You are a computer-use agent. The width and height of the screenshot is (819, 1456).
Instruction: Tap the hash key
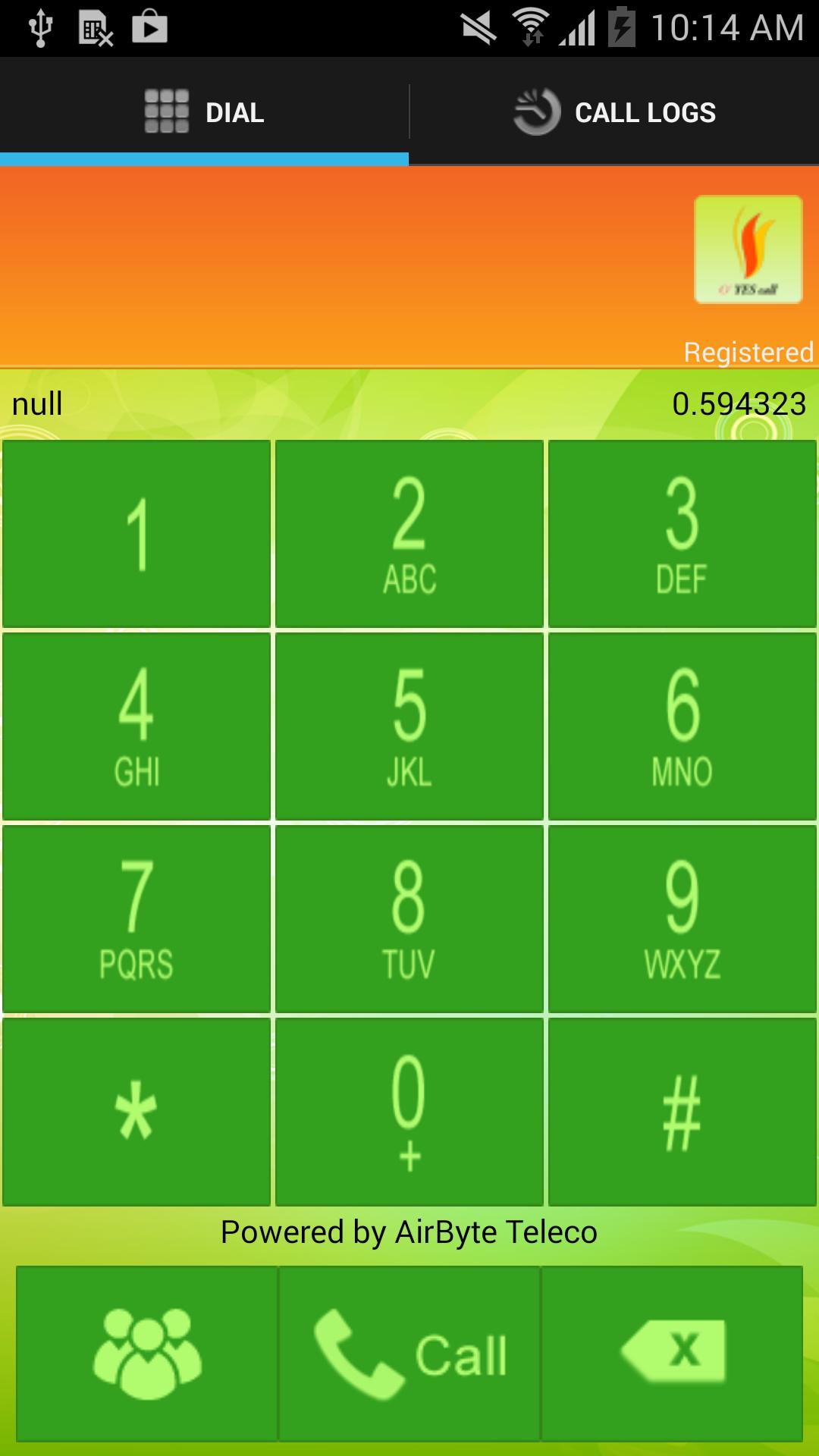(x=682, y=1112)
